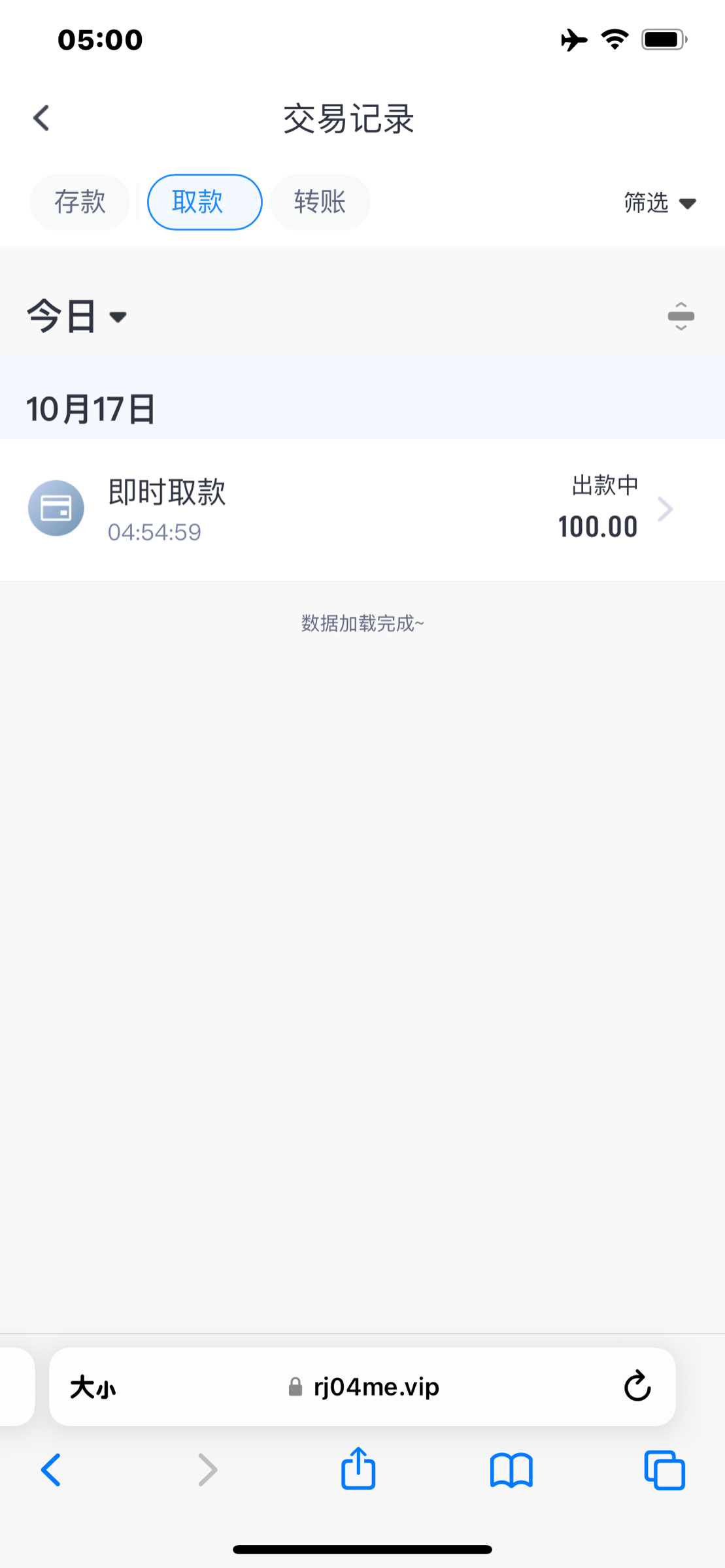The width and height of the screenshot is (725, 1568).
Task: Reload the page
Action: tap(637, 1387)
